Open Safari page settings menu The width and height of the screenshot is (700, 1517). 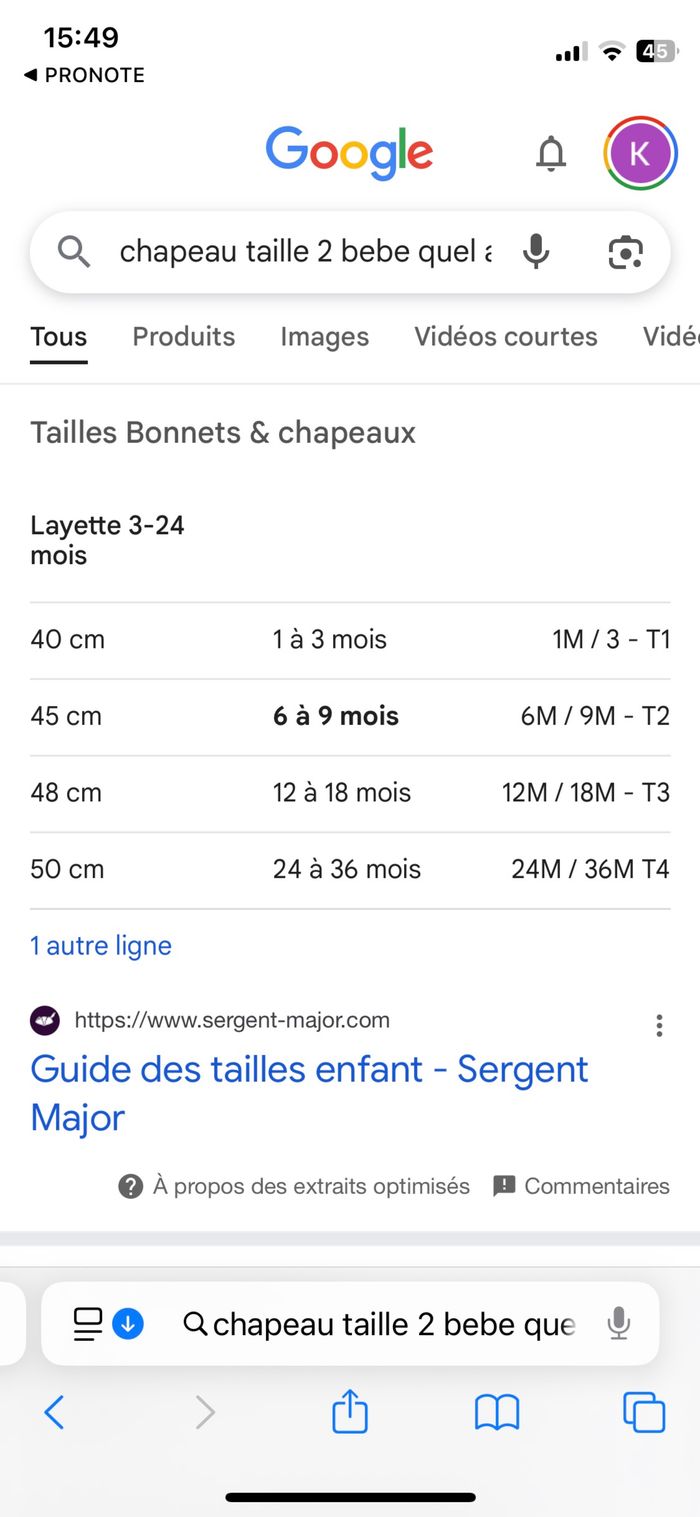[89, 1325]
